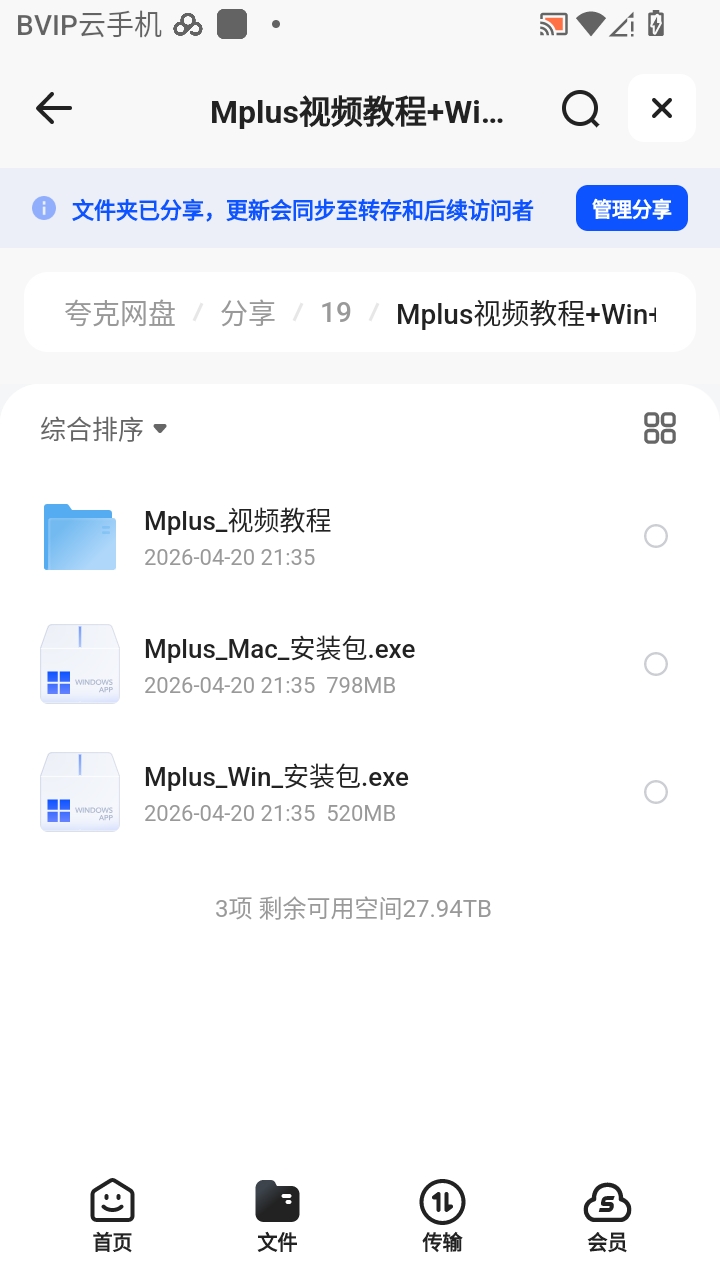Screen dimensions: 720x1280
Task: Open the search icon at the top
Action: click(x=580, y=109)
